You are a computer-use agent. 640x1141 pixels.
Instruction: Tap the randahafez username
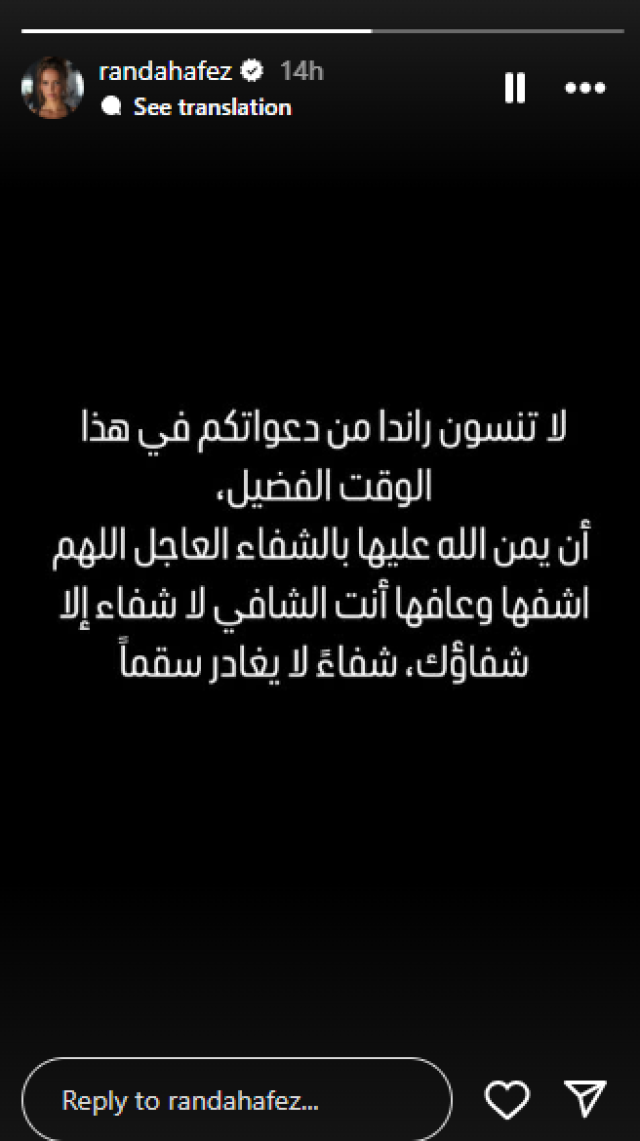[x=165, y=71]
